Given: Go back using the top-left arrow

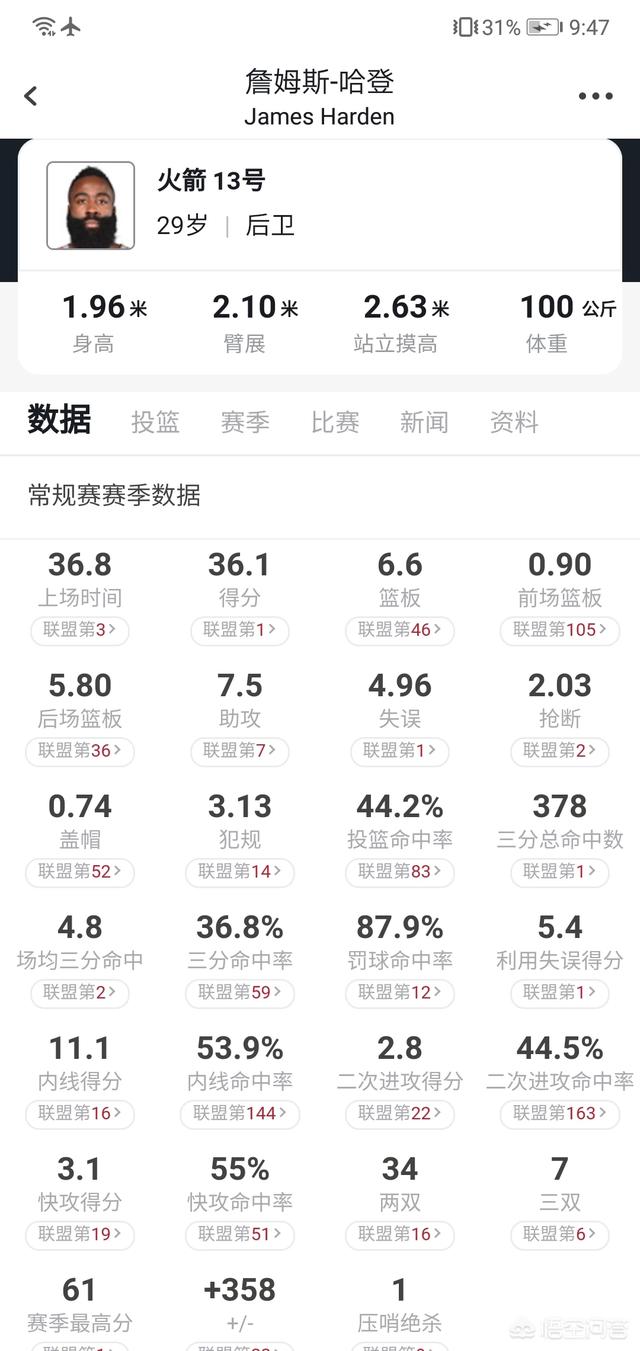Looking at the screenshot, I should tap(31, 96).
